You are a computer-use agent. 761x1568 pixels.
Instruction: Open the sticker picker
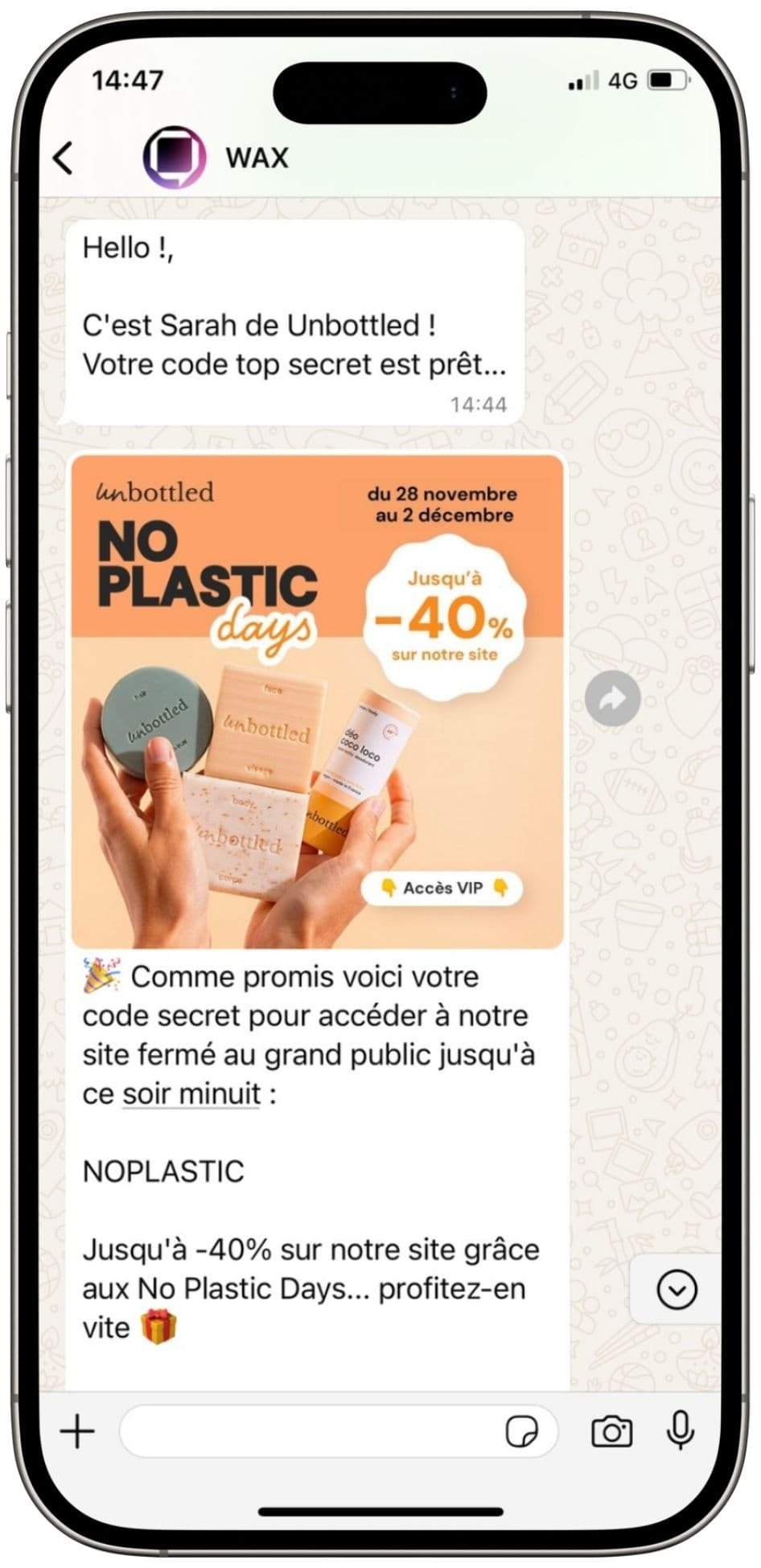[521, 1432]
